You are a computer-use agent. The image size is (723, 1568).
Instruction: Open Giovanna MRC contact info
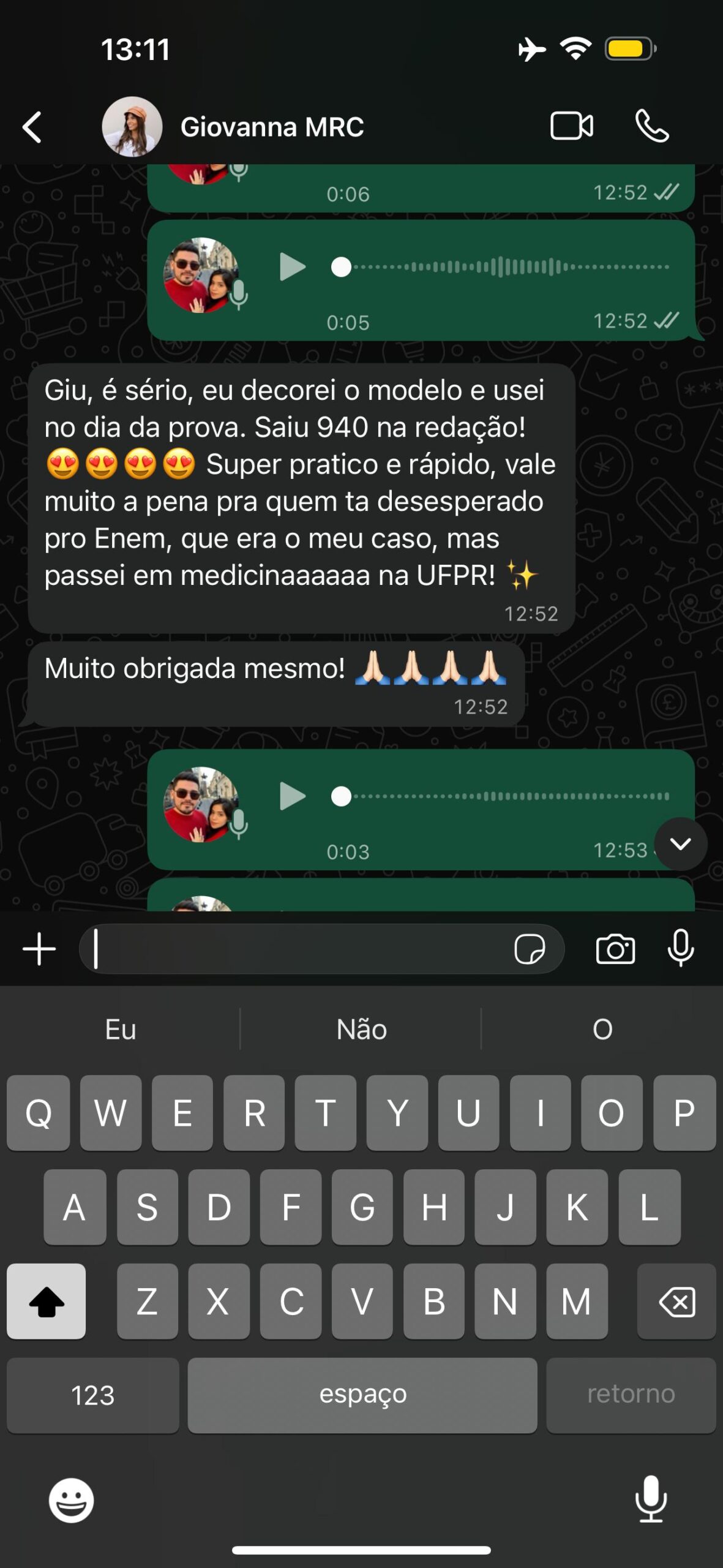(x=271, y=127)
